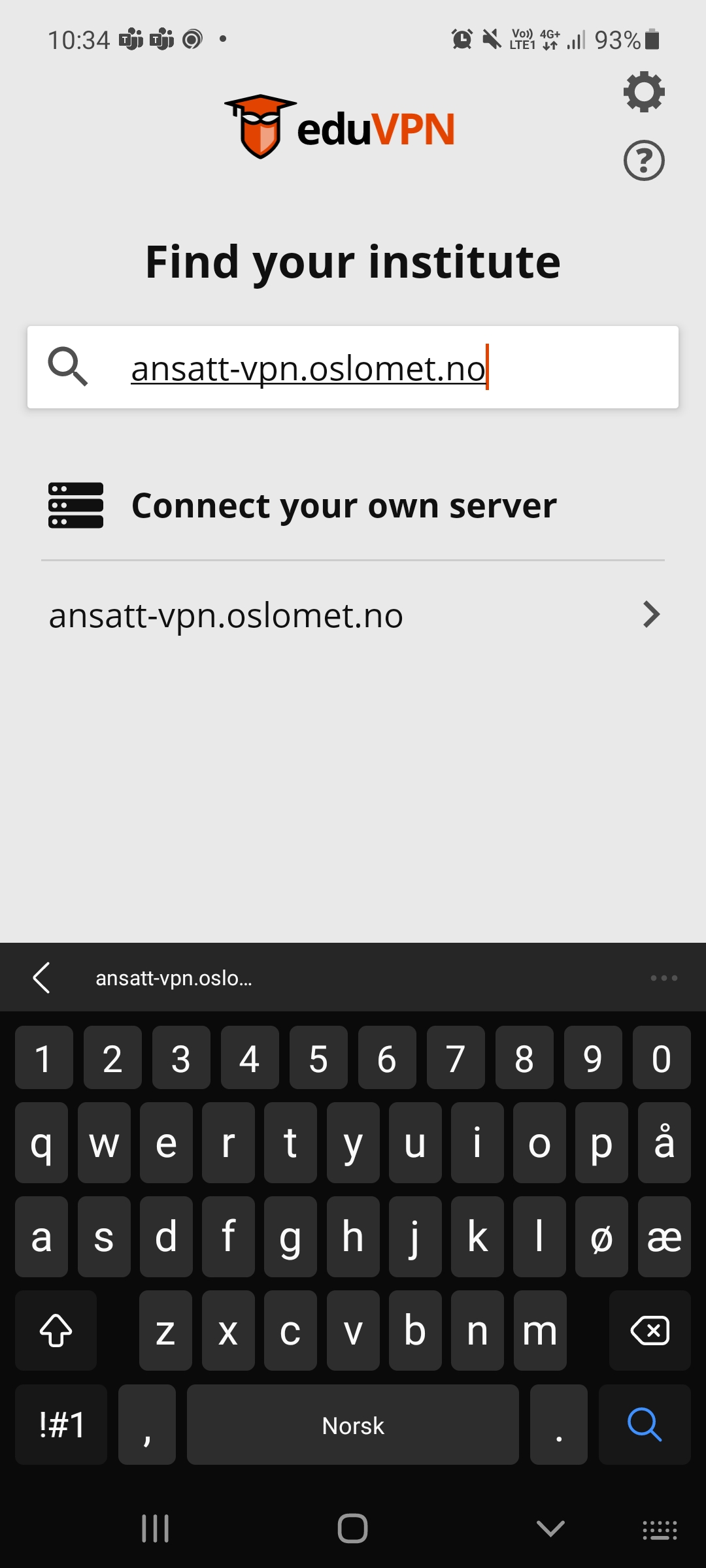Switch keyboard to symbols with !#1 key

[x=61, y=1424]
